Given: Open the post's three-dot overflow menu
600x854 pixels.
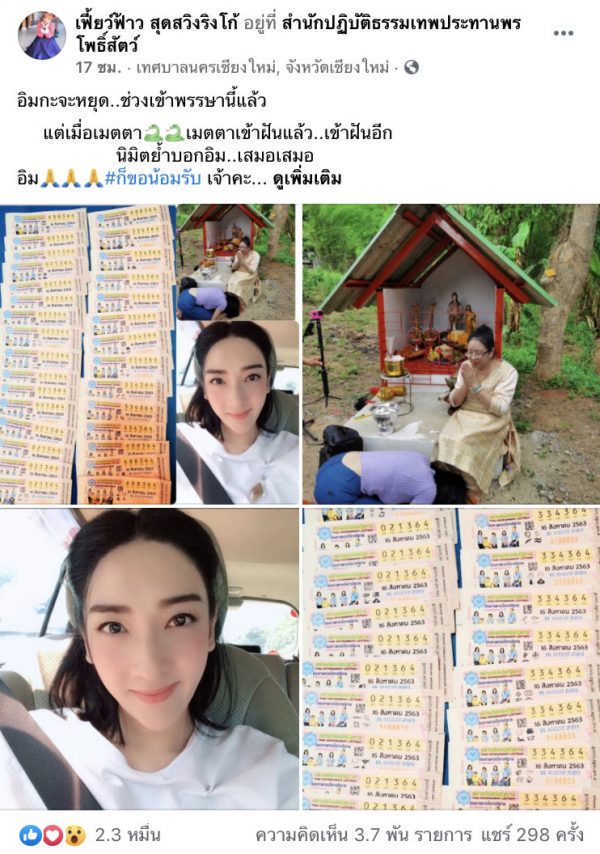Looking at the screenshot, I should click(x=563, y=33).
